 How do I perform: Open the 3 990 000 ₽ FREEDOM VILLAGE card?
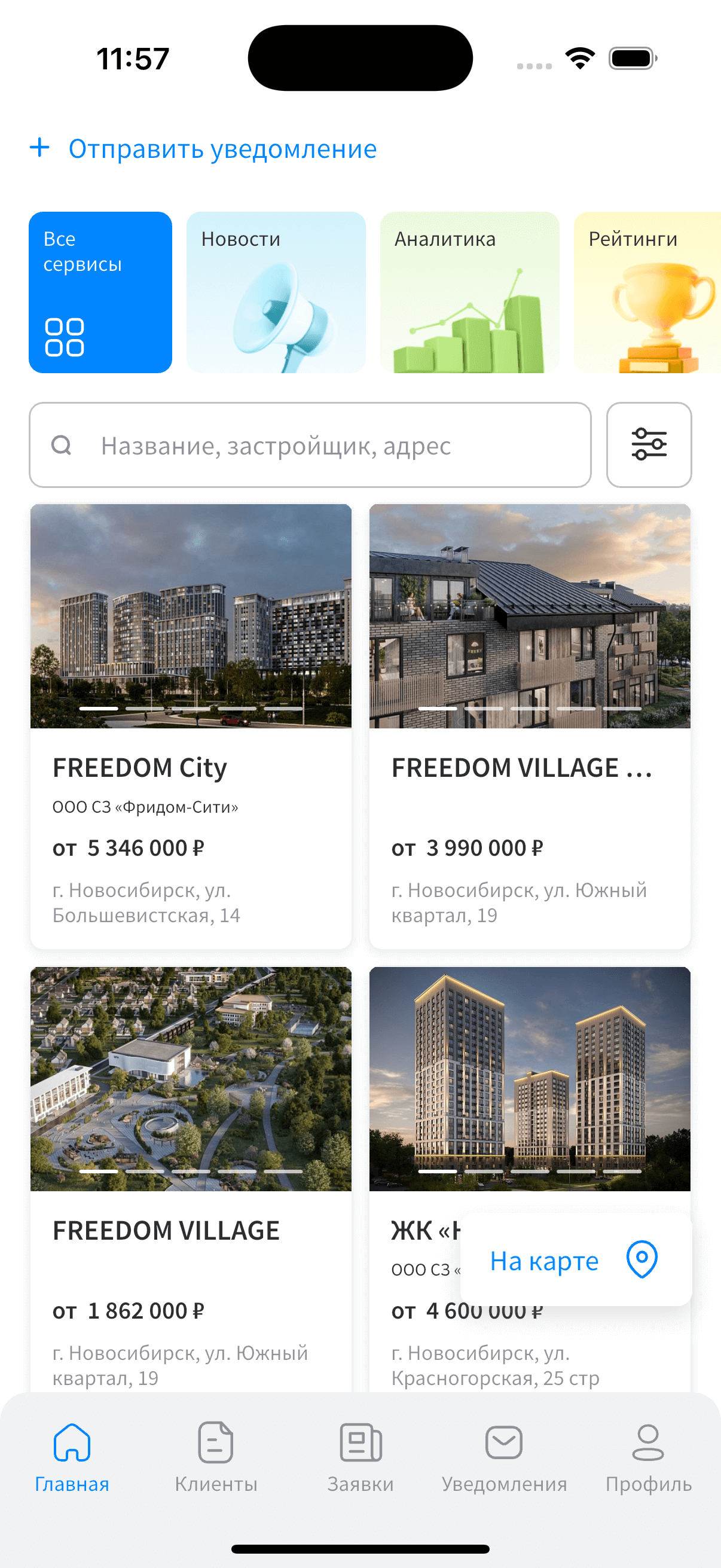(x=529, y=724)
